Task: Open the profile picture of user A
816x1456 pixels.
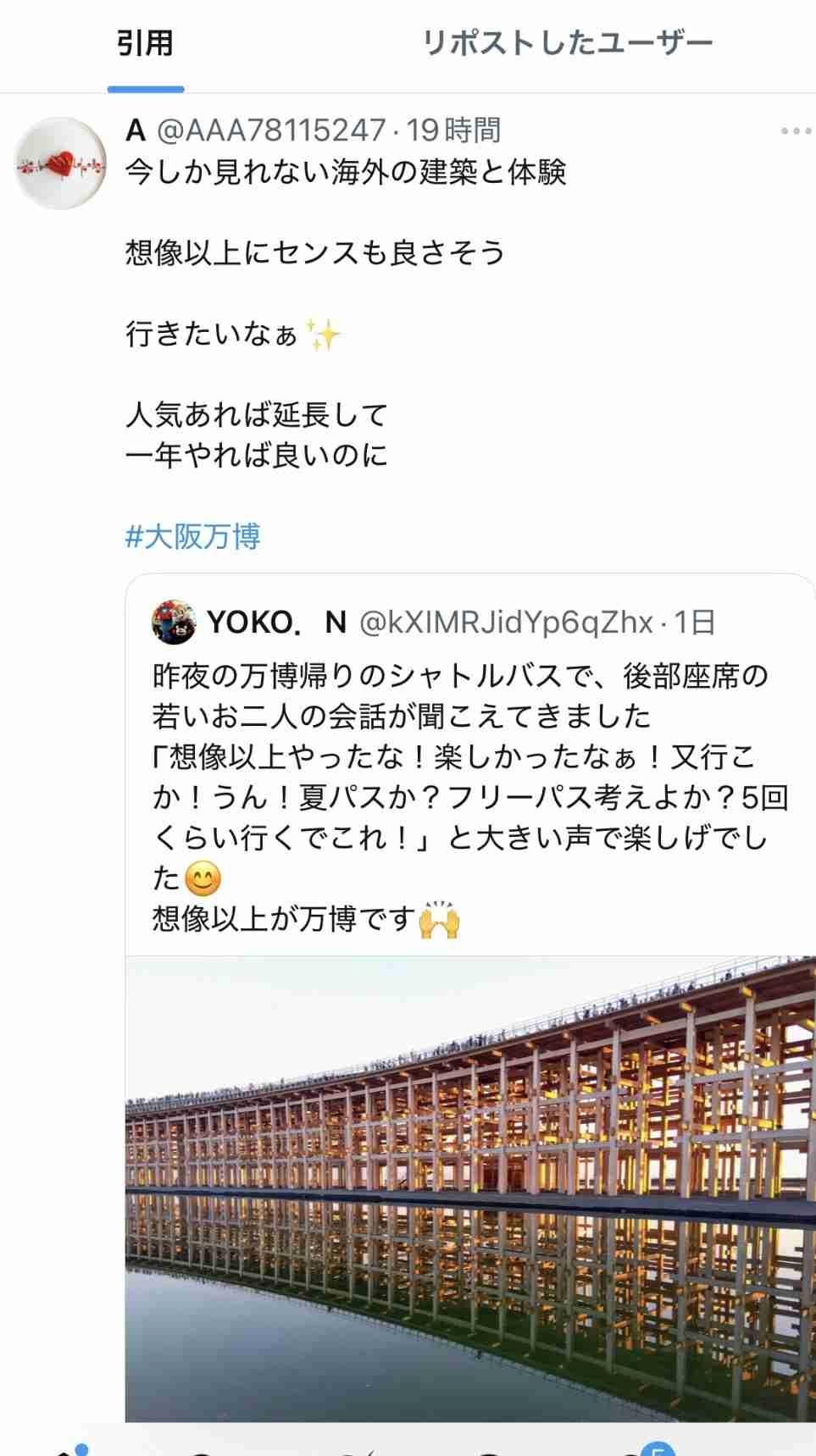Action: point(61,163)
